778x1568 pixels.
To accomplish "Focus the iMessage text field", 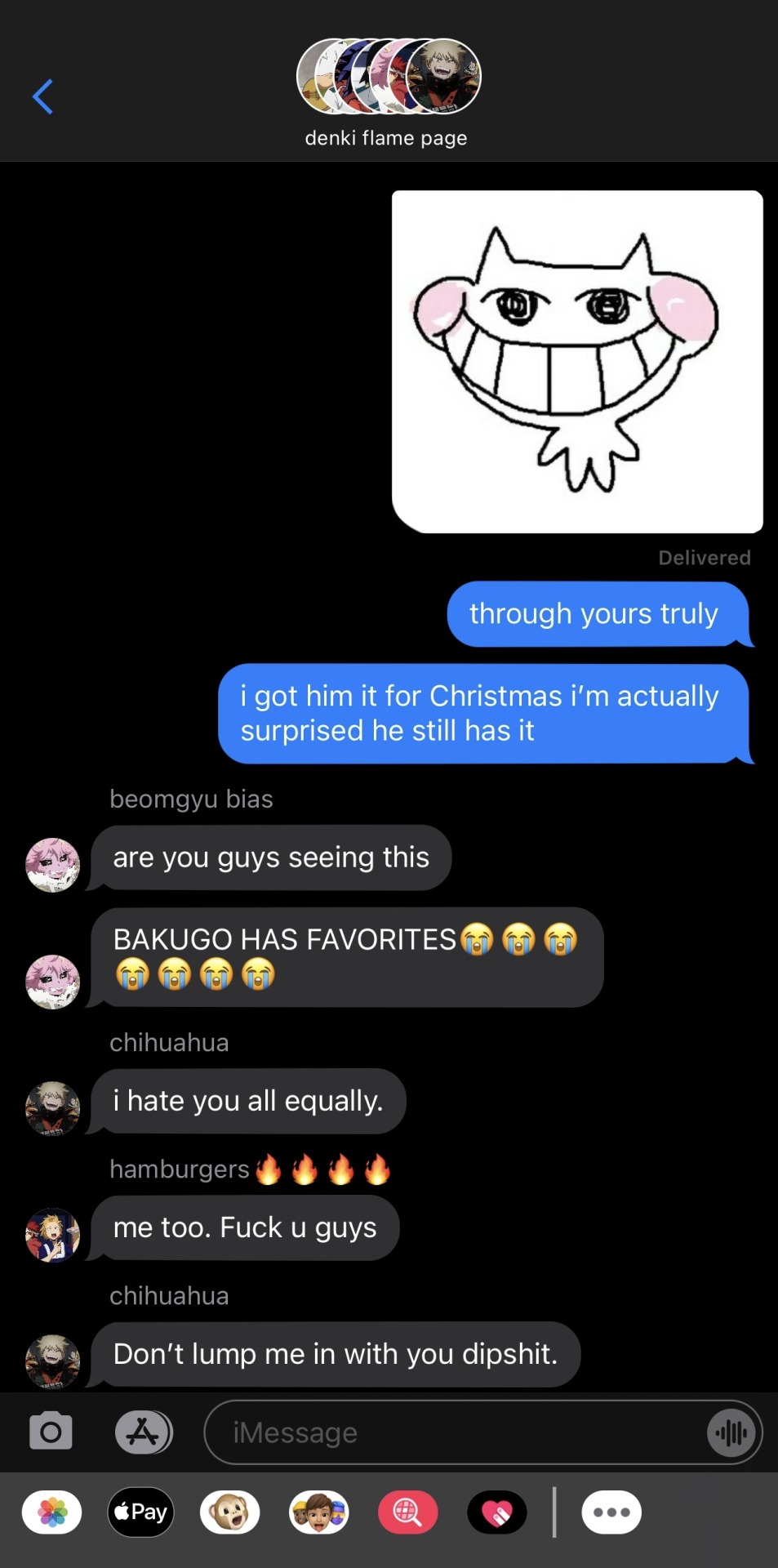I will [457, 1432].
